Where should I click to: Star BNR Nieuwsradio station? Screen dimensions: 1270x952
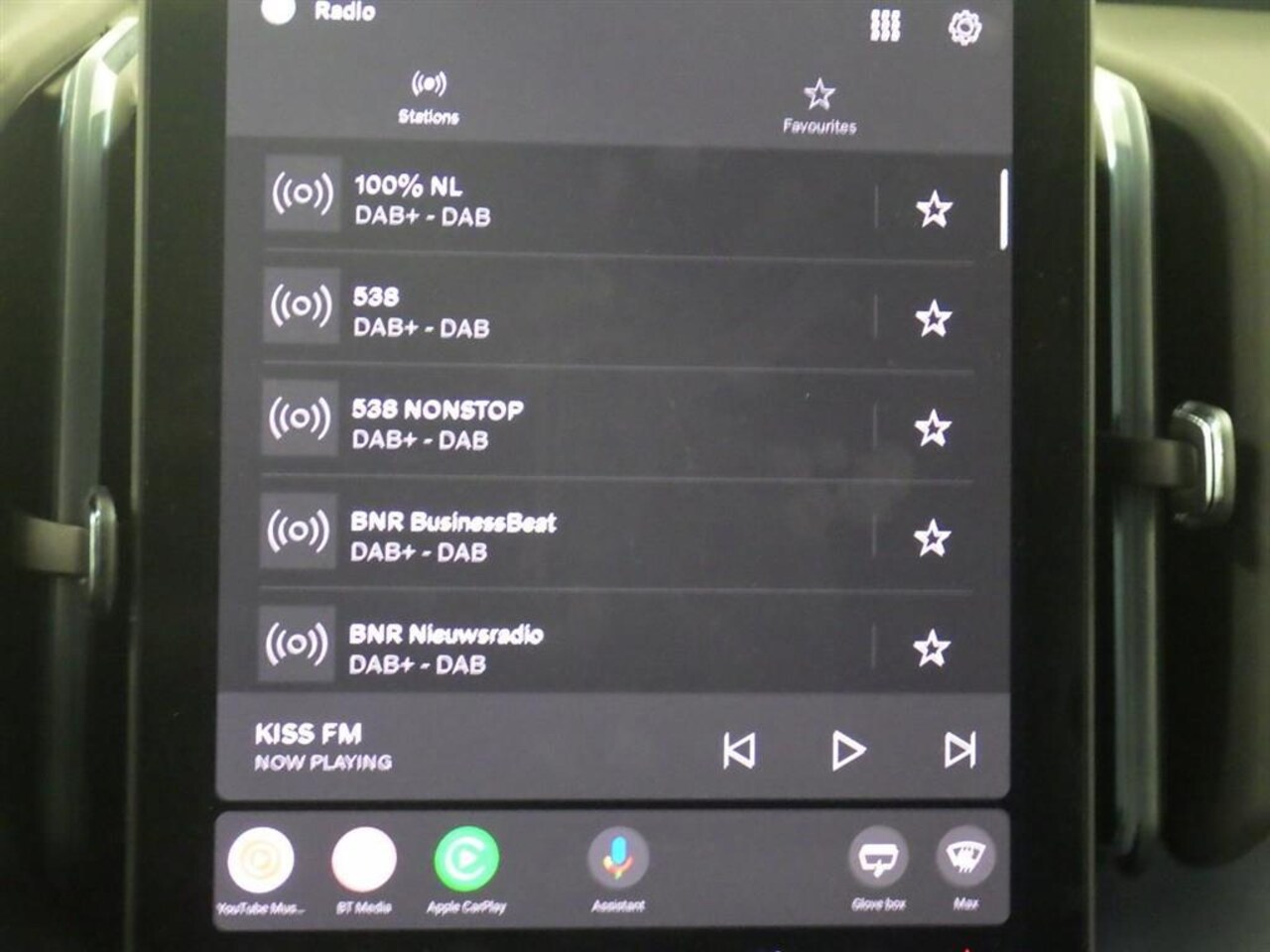click(x=931, y=649)
